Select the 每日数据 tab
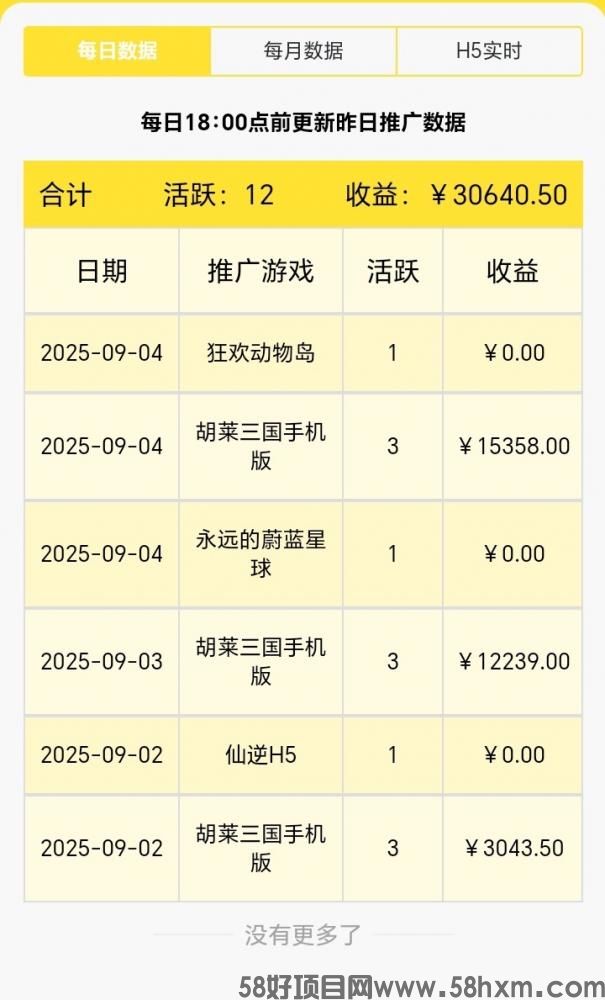 (x=117, y=51)
